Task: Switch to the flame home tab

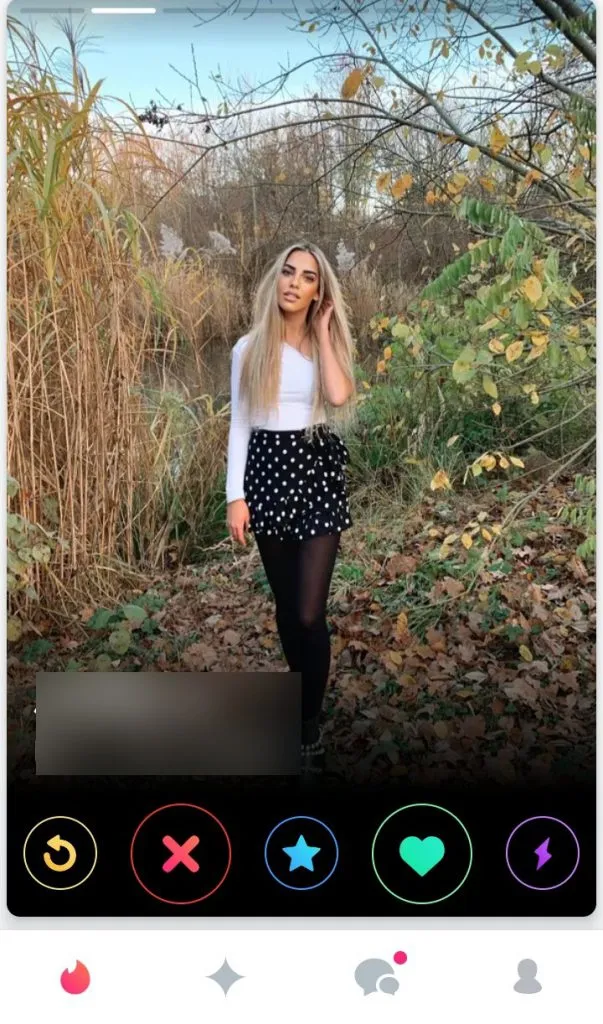Action: (x=75, y=977)
